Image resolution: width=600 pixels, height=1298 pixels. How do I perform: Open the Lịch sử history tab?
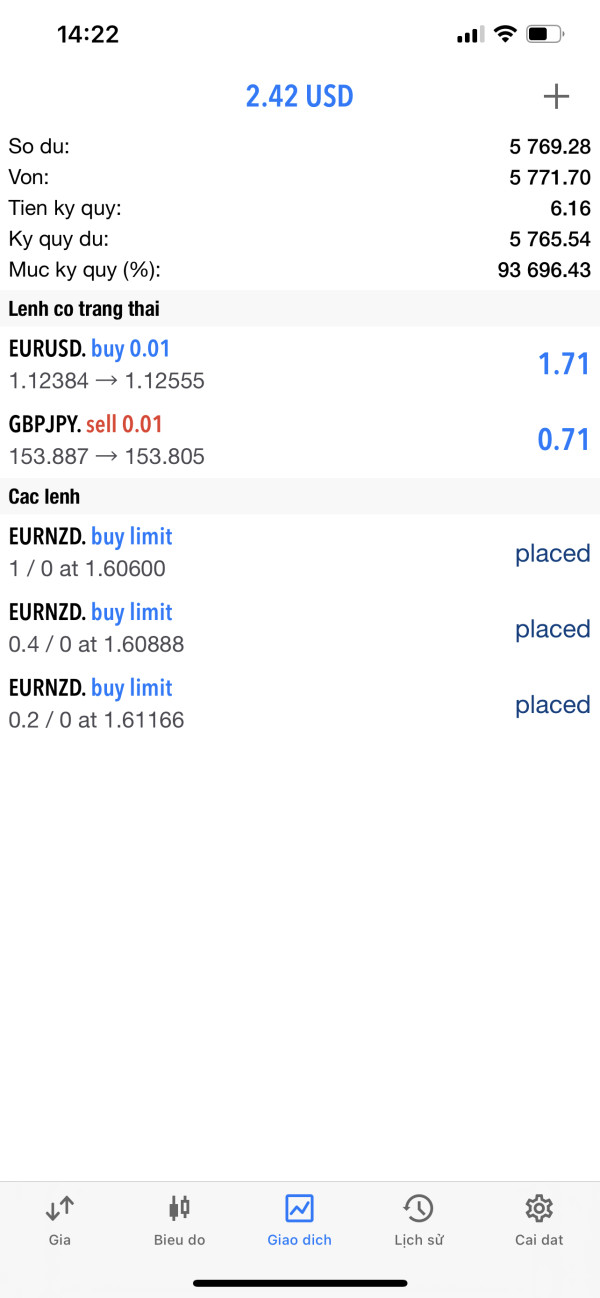[419, 1220]
